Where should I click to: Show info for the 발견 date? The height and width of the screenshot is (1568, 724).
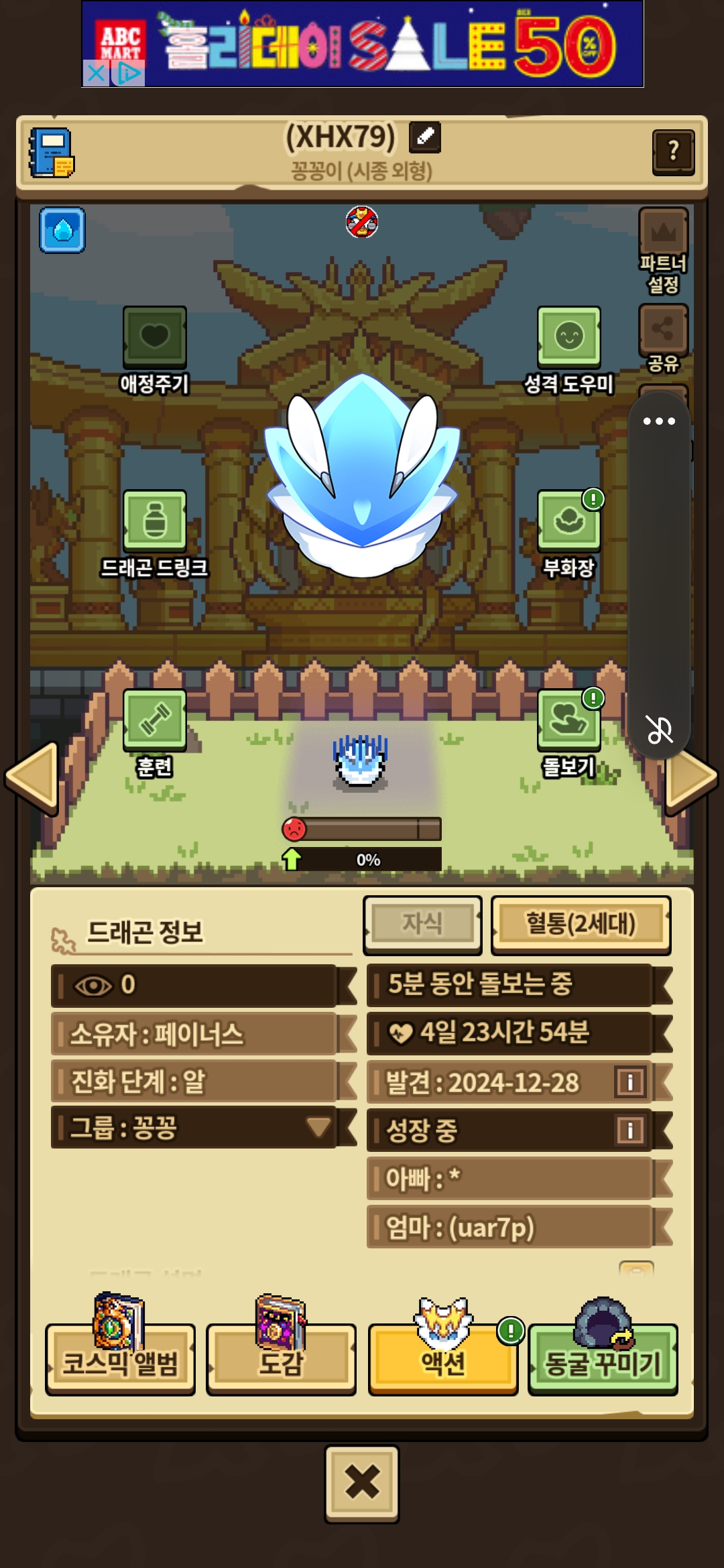[630, 1082]
